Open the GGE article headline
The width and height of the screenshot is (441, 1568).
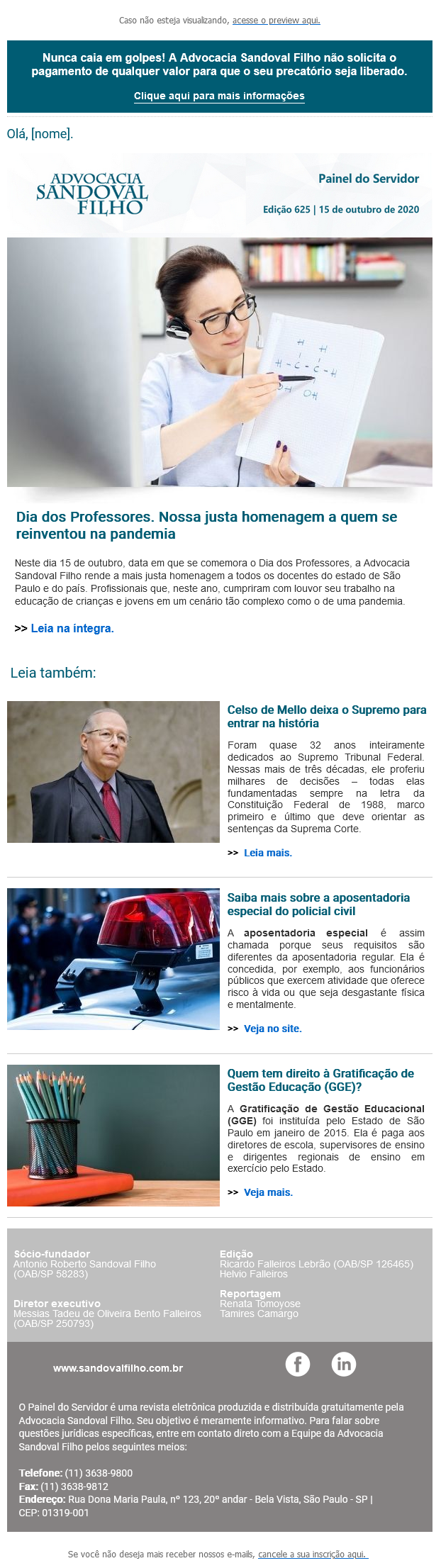pyautogui.click(x=320, y=1080)
